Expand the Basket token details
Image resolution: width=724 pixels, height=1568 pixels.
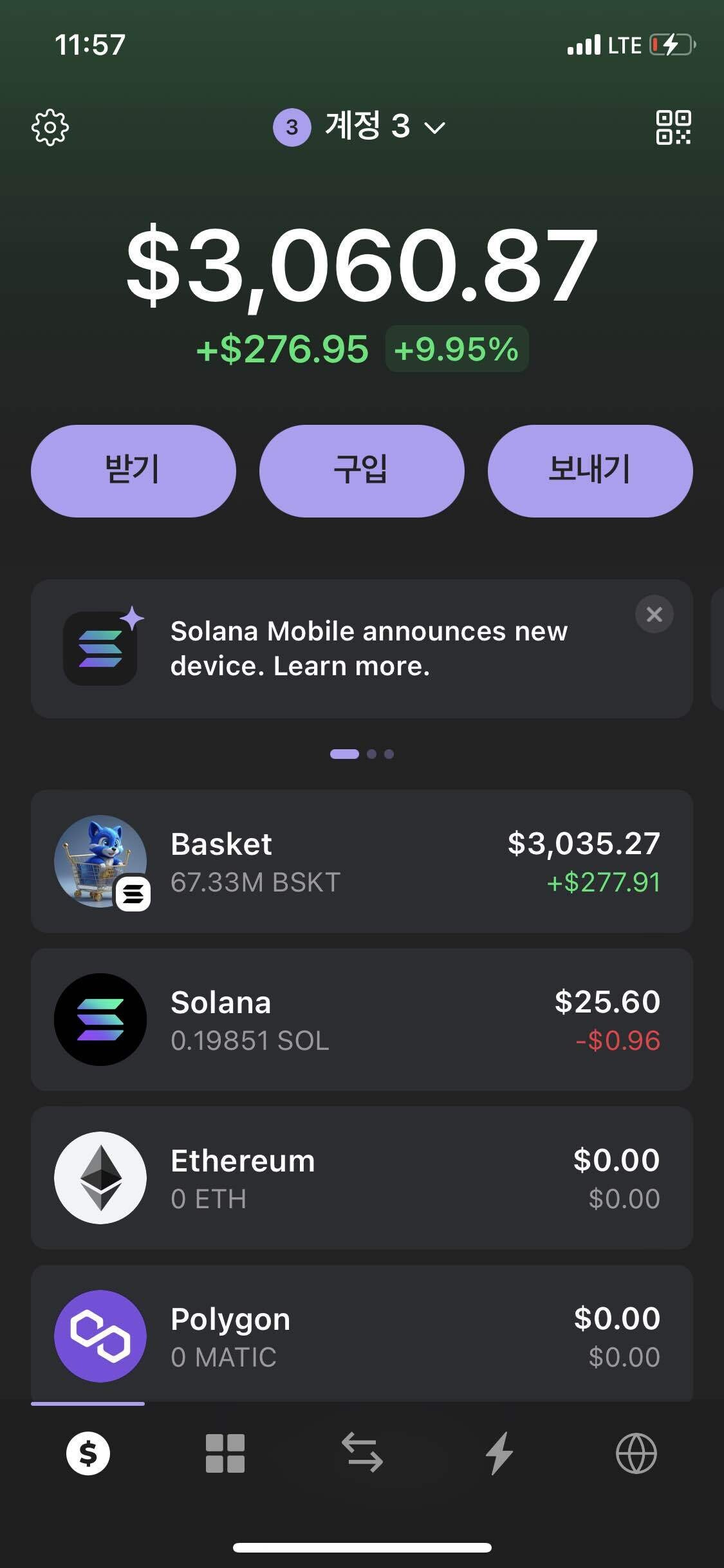pos(362,861)
